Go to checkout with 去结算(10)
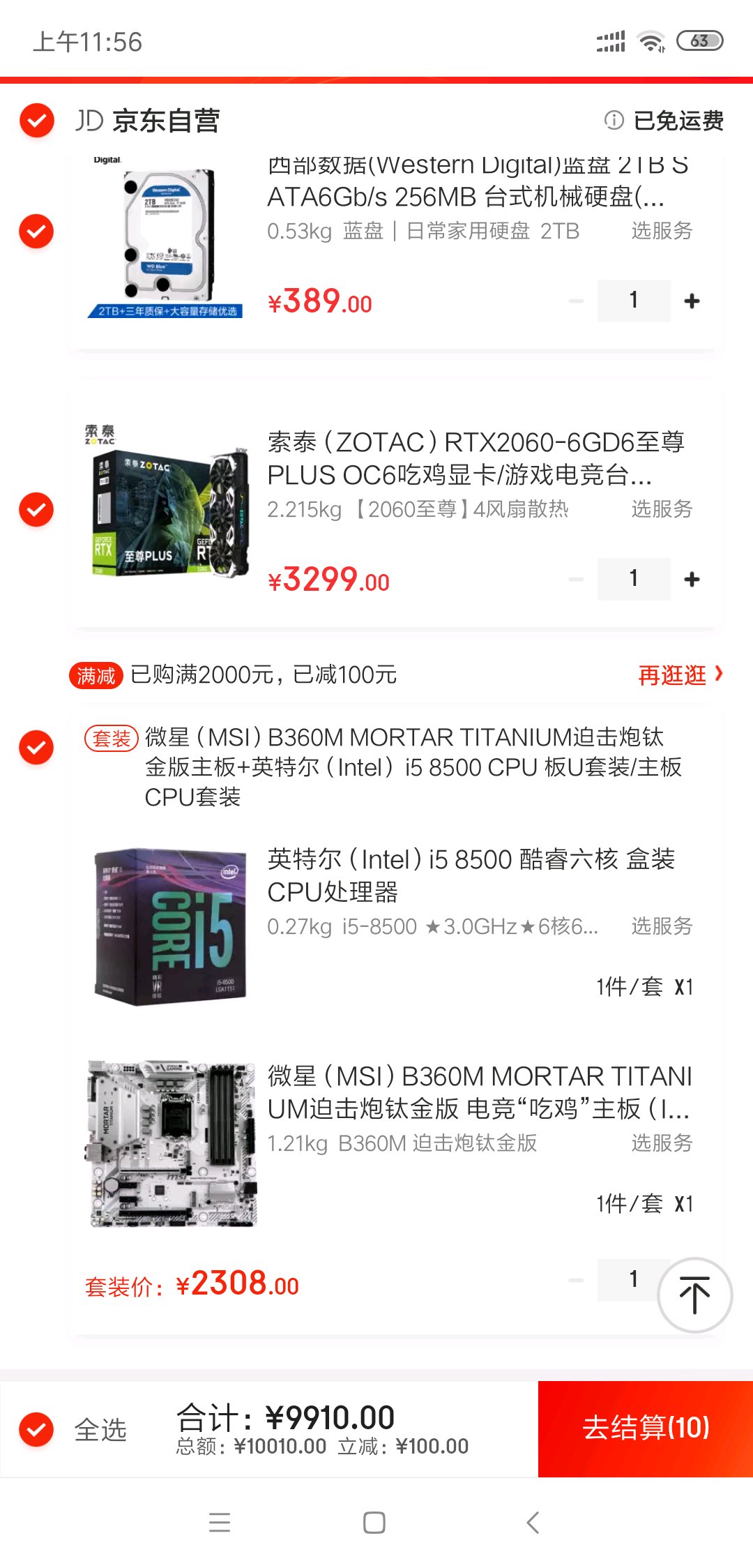The width and height of the screenshot is (753, 1568). tap(646, 1428)
